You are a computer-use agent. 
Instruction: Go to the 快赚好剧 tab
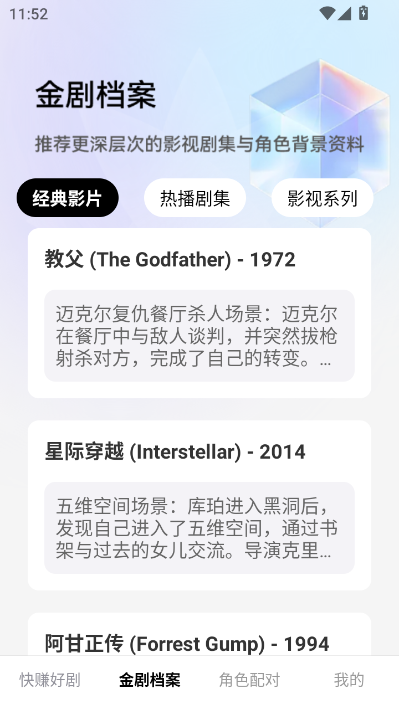click(x=50, y=680)
